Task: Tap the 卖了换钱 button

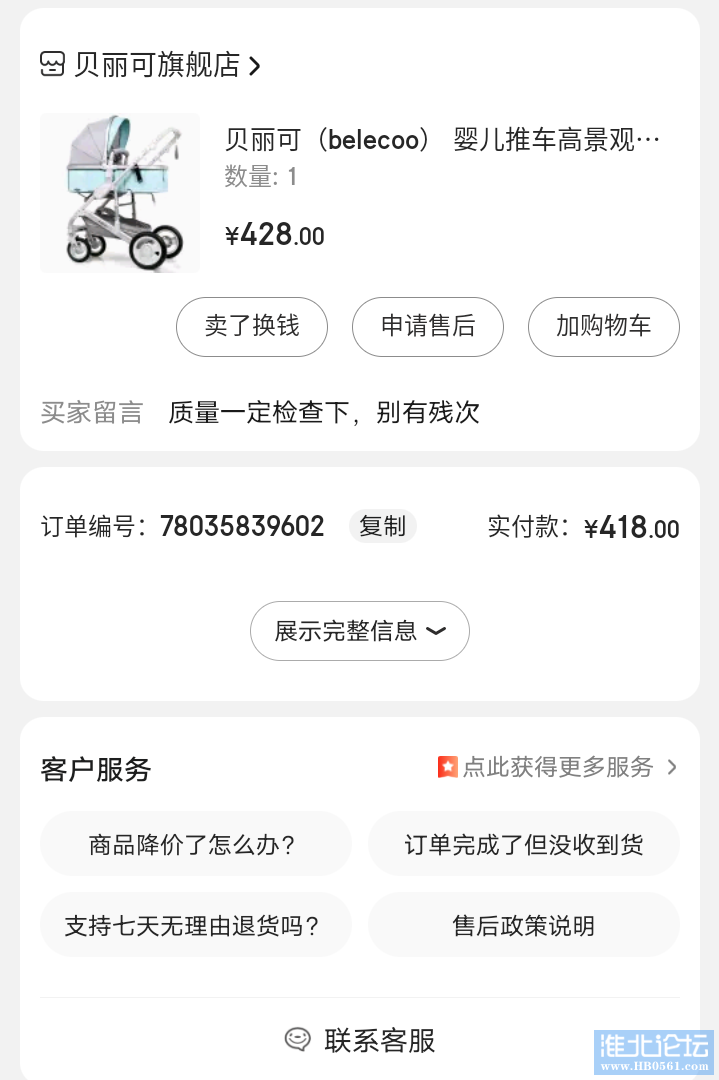Action: click(252, 327)
